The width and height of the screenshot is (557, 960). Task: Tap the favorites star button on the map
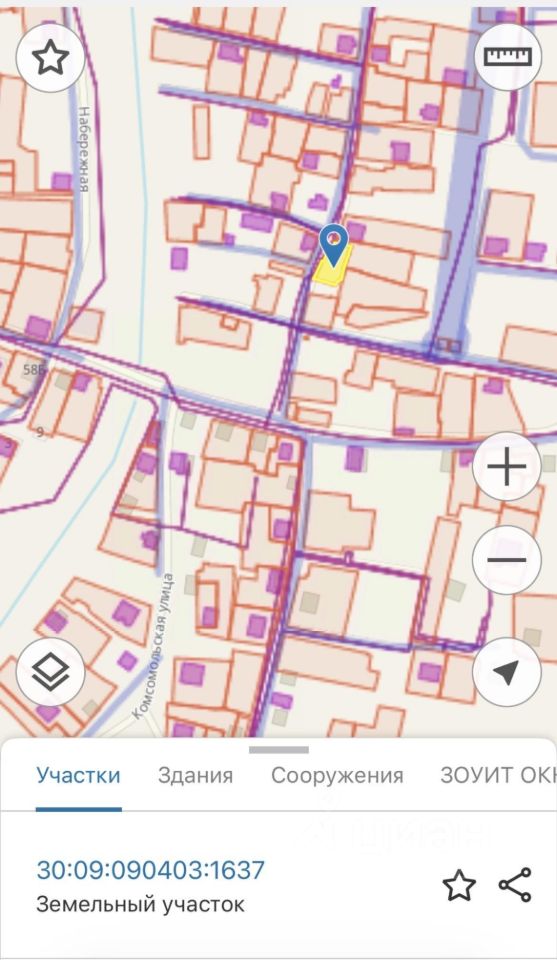pos(50,59)
